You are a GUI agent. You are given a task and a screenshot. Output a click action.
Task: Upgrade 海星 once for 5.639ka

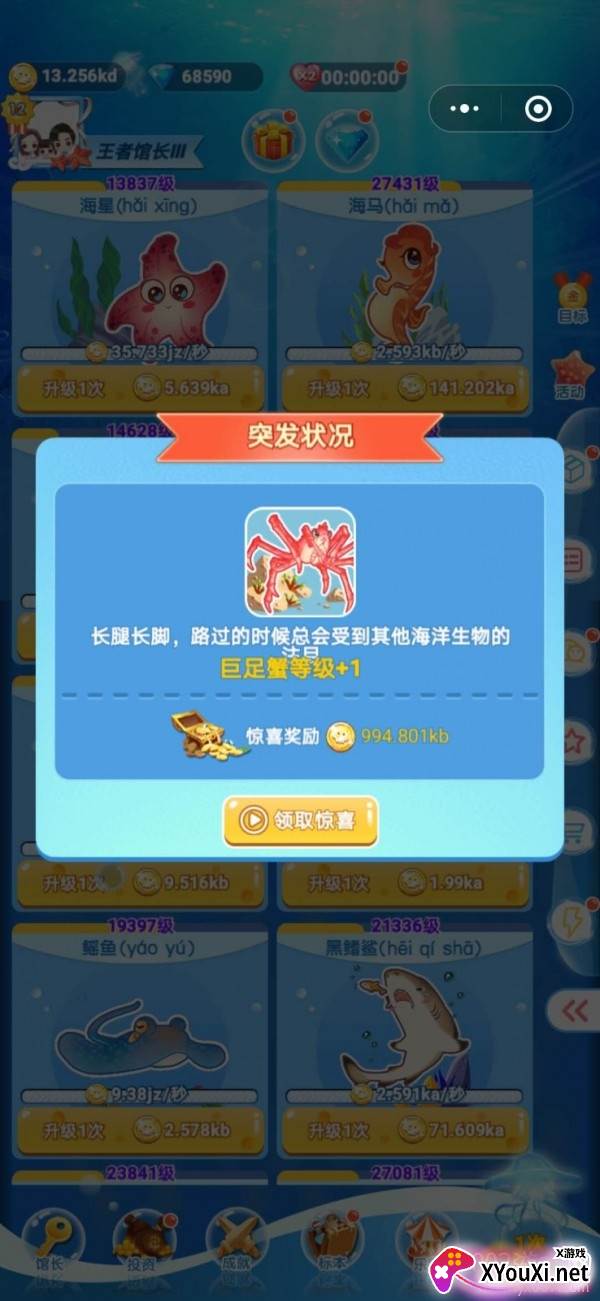click(141, 388)
